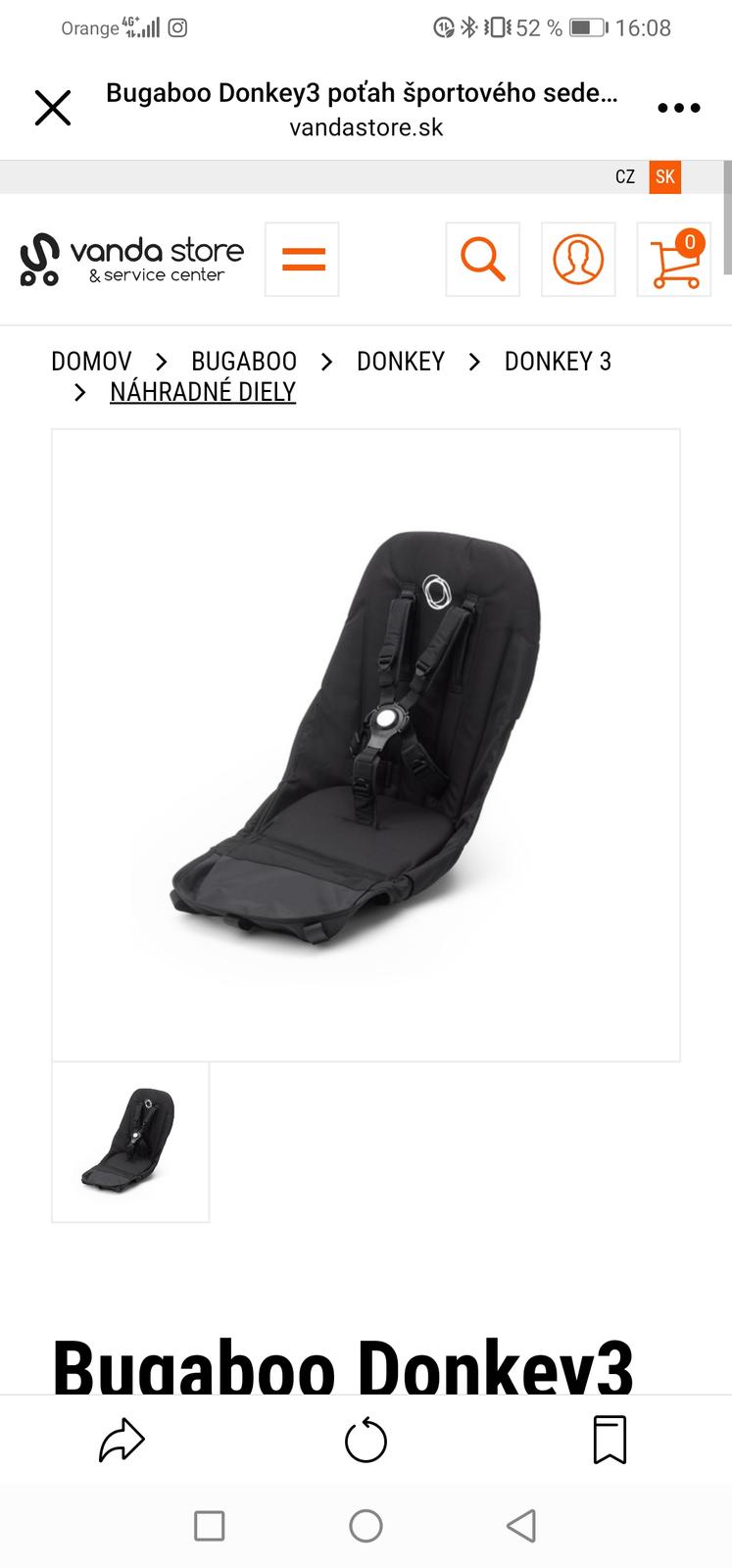Go to DOMOV breadcrumb
The height and width of the screenshot is (1568, 732).
click(x=91, y=362)
